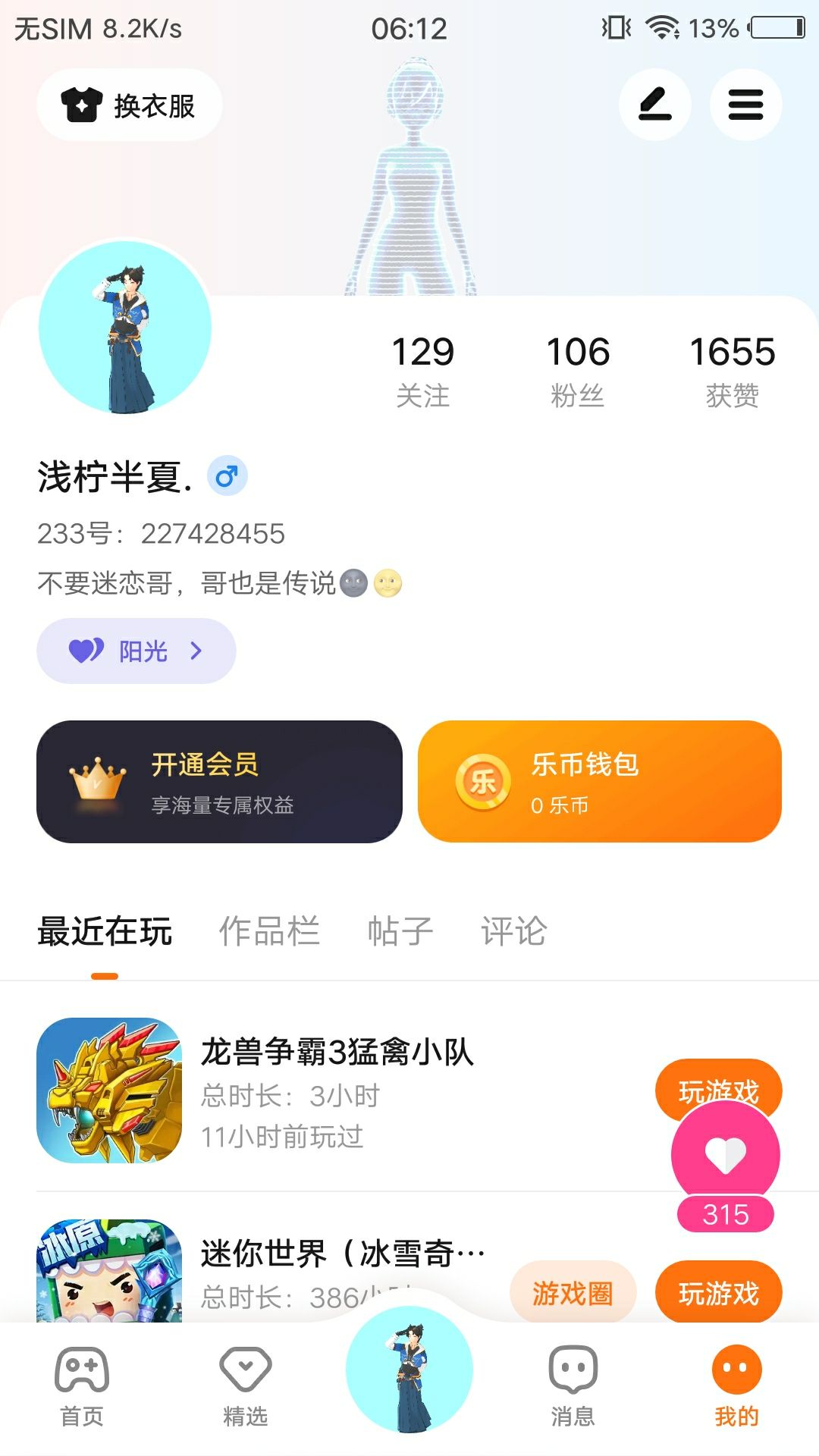Open the edit profile pencil icon
This screenshot has width=819, height=1456.
[654, 105]
